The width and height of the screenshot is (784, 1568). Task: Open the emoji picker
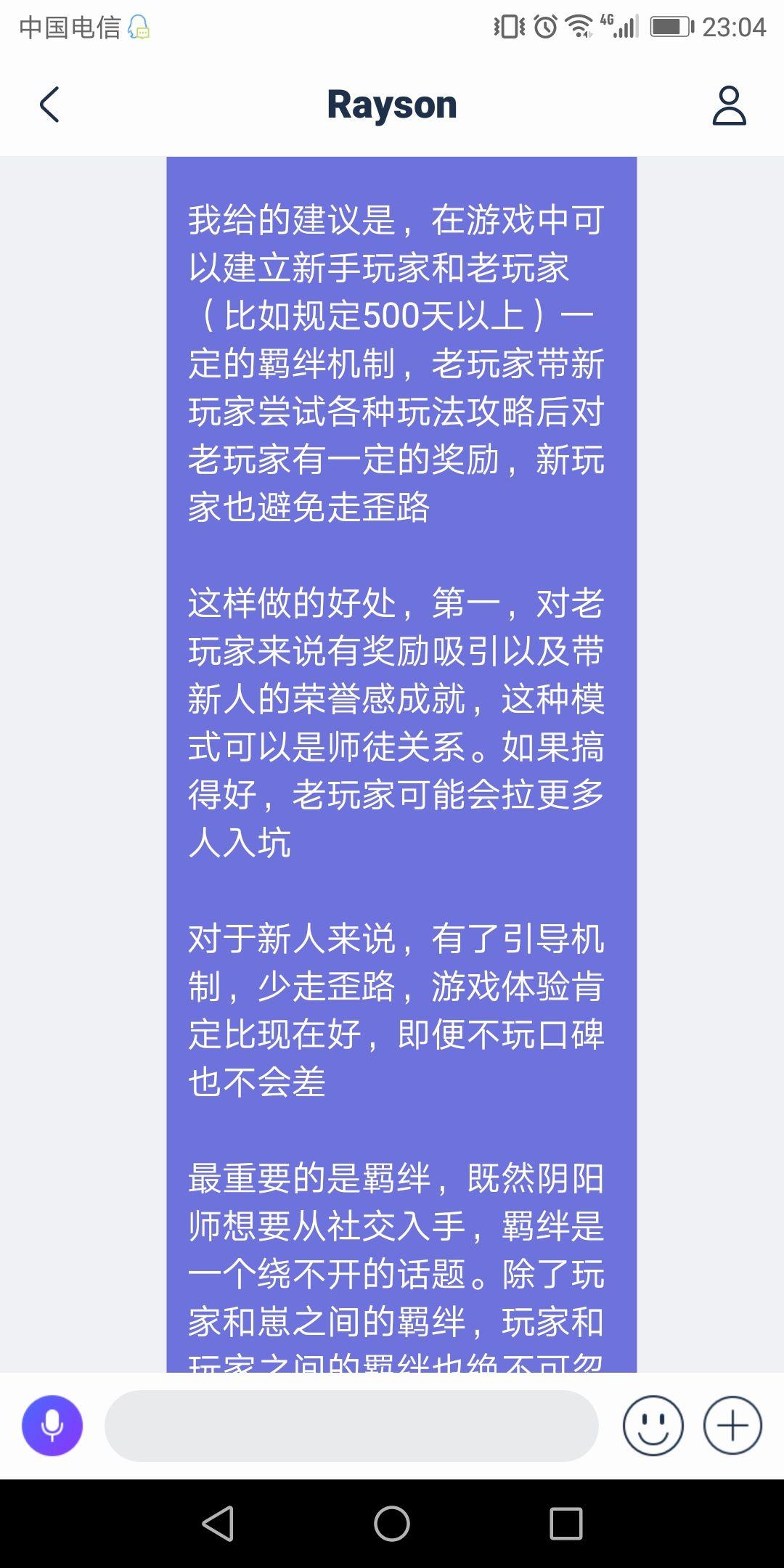point(653,1426)
